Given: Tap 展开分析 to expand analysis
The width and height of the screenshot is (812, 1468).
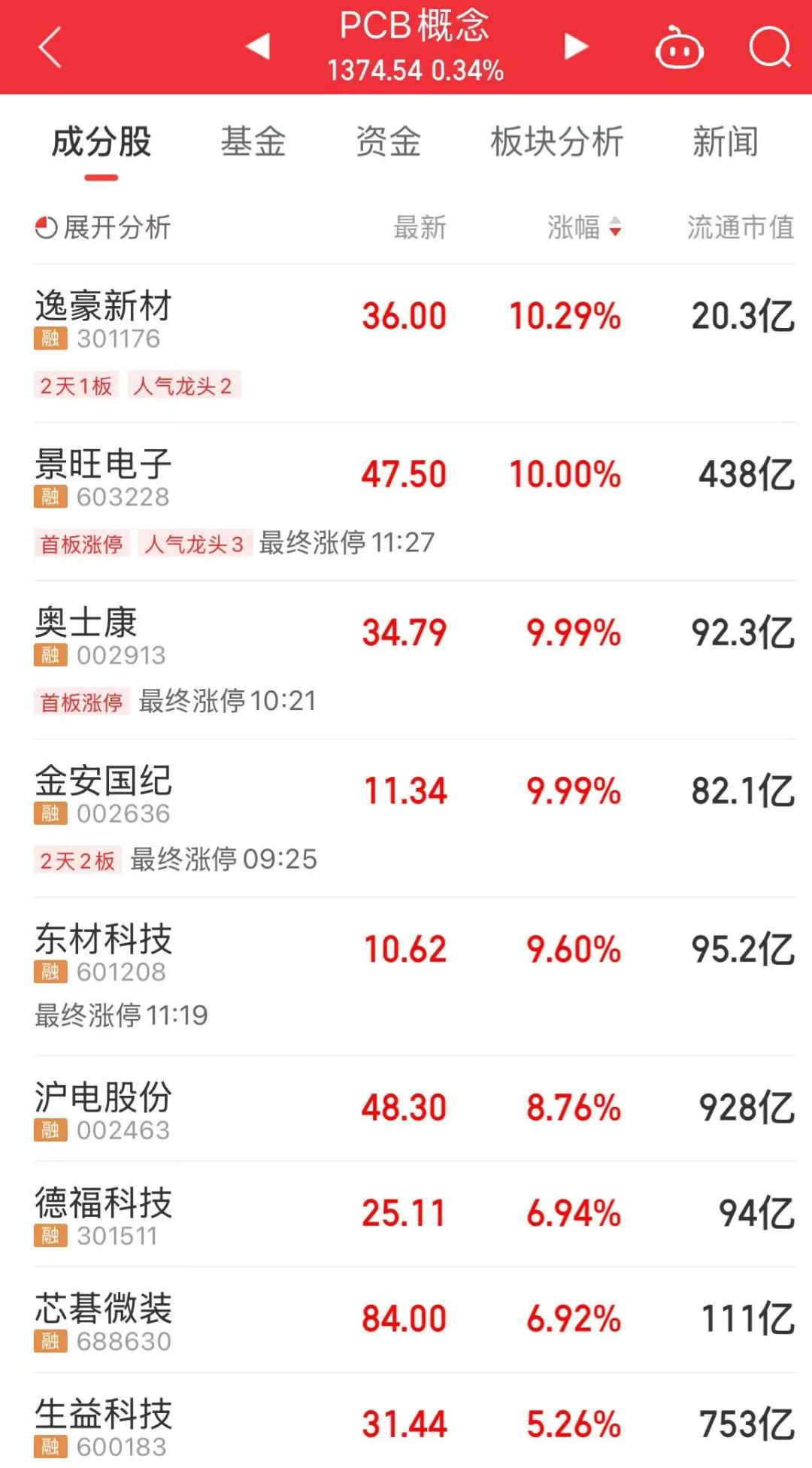Looking at the screenshot, I should [104, 227].
